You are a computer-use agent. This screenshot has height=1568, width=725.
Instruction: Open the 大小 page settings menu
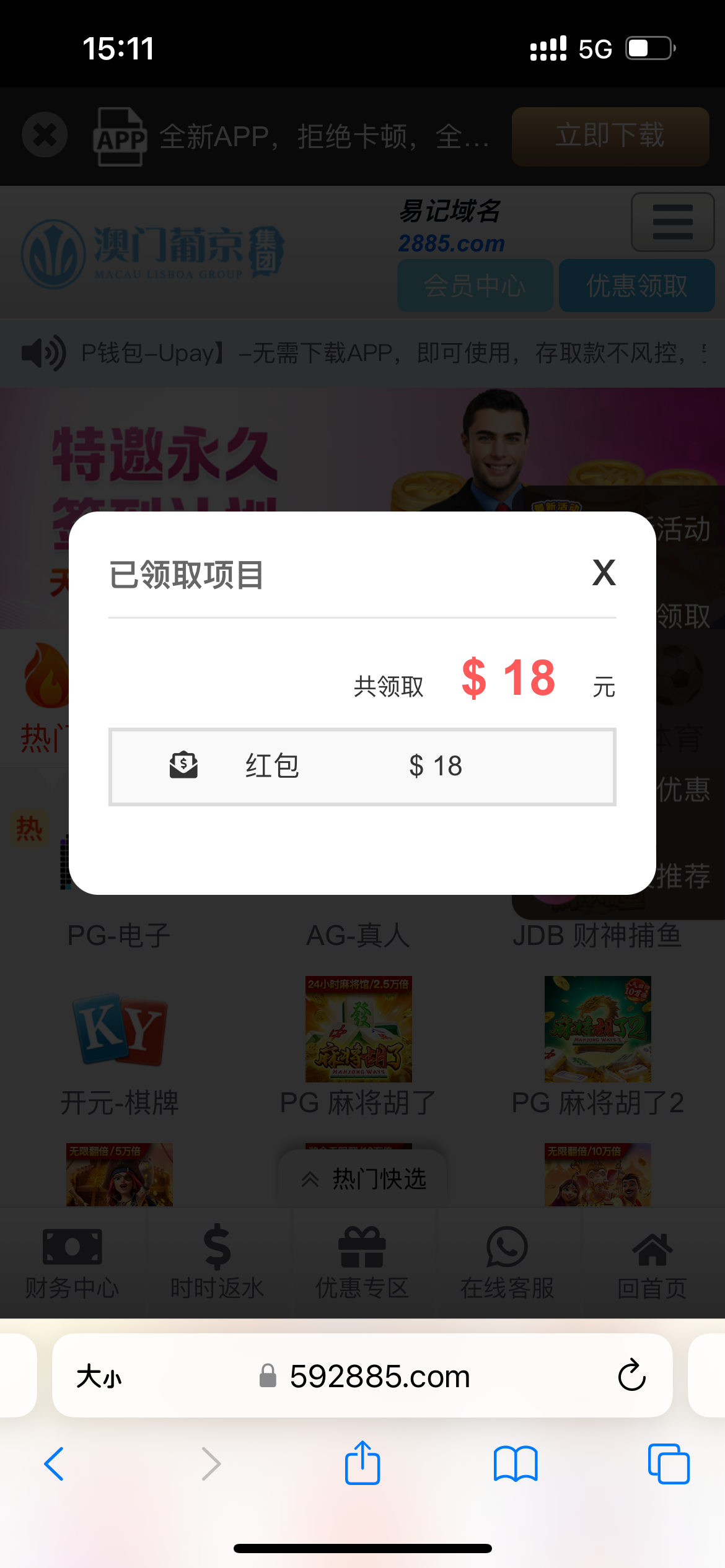click(x=99, y=1377)
